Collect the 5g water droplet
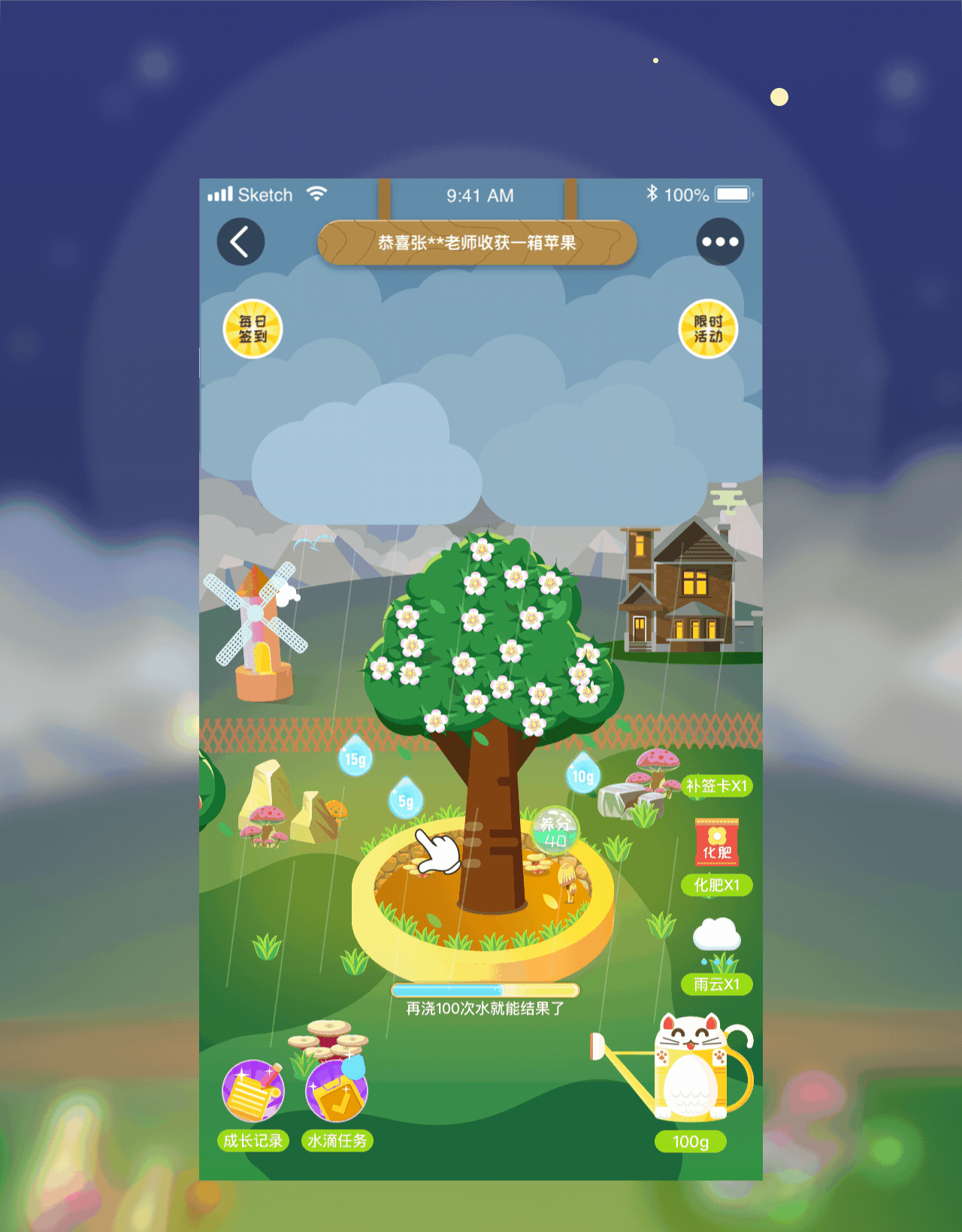This screenshot has width=962, height=1232. click(x=406, y=800)
